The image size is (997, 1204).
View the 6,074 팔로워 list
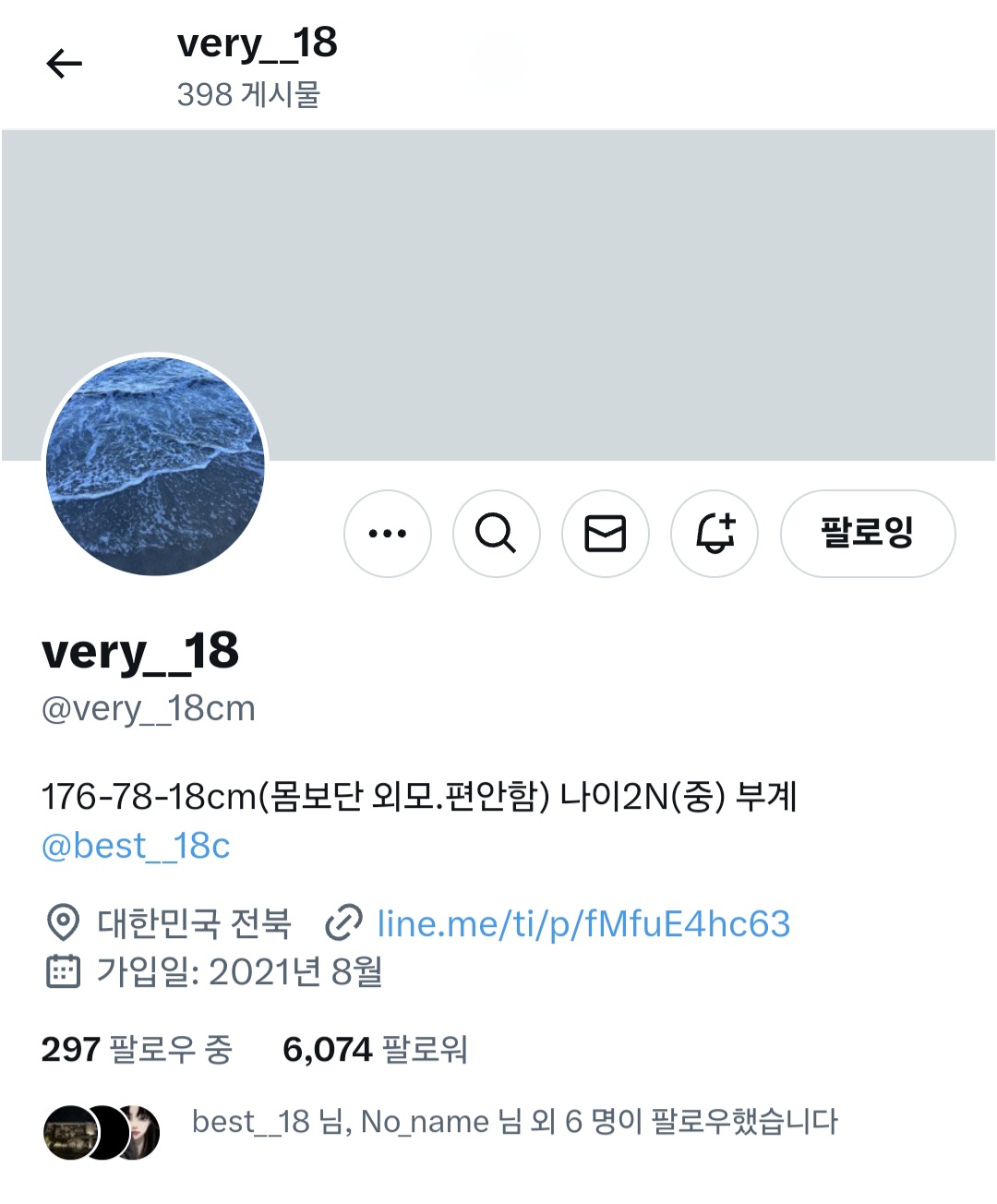pyautogui.click(x=375, y=1050)
